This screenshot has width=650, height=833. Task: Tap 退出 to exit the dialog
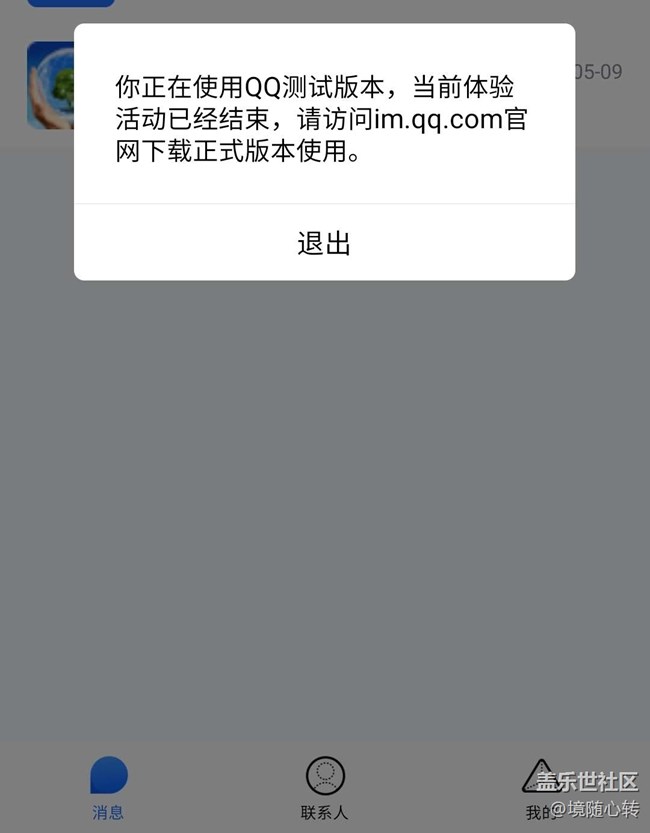[324, 243]
